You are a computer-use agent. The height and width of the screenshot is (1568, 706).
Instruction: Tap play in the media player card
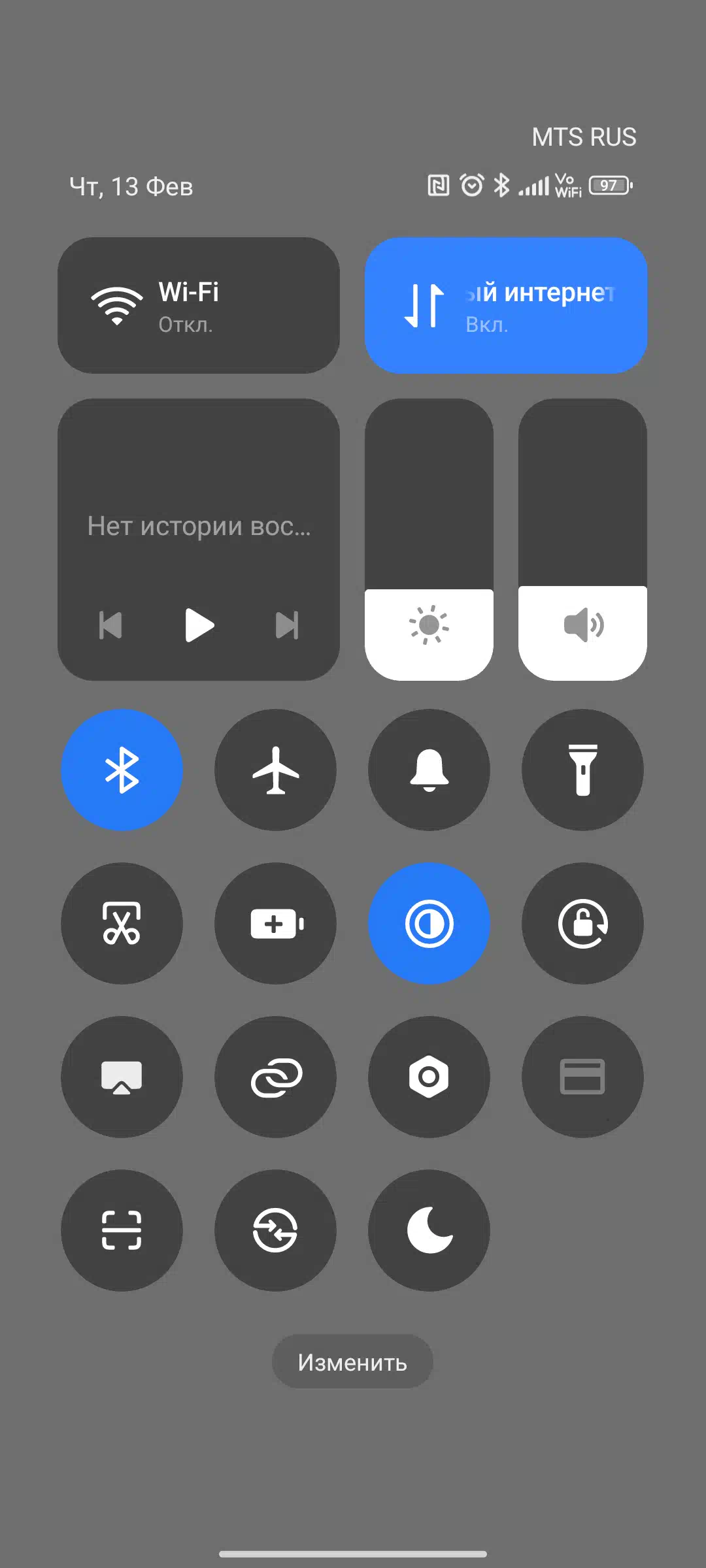click(x=199, y=625)
